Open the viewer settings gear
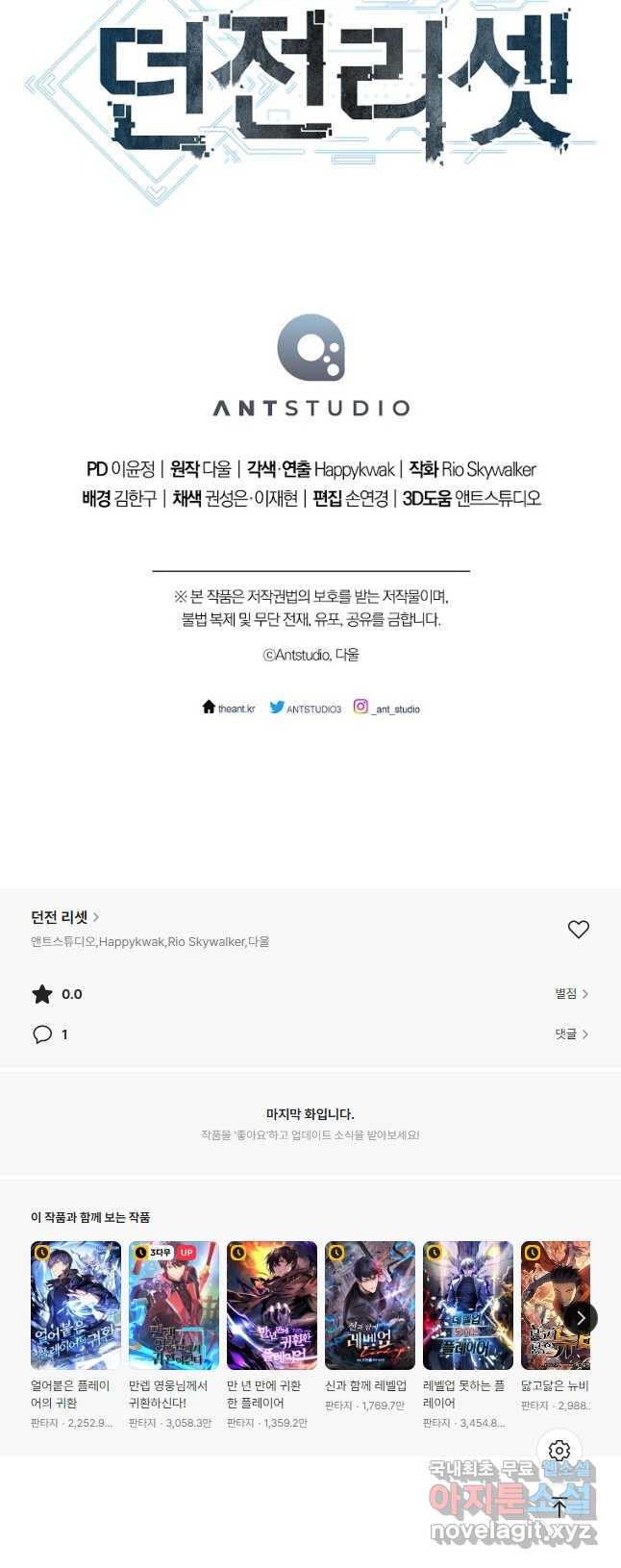 559,1450
